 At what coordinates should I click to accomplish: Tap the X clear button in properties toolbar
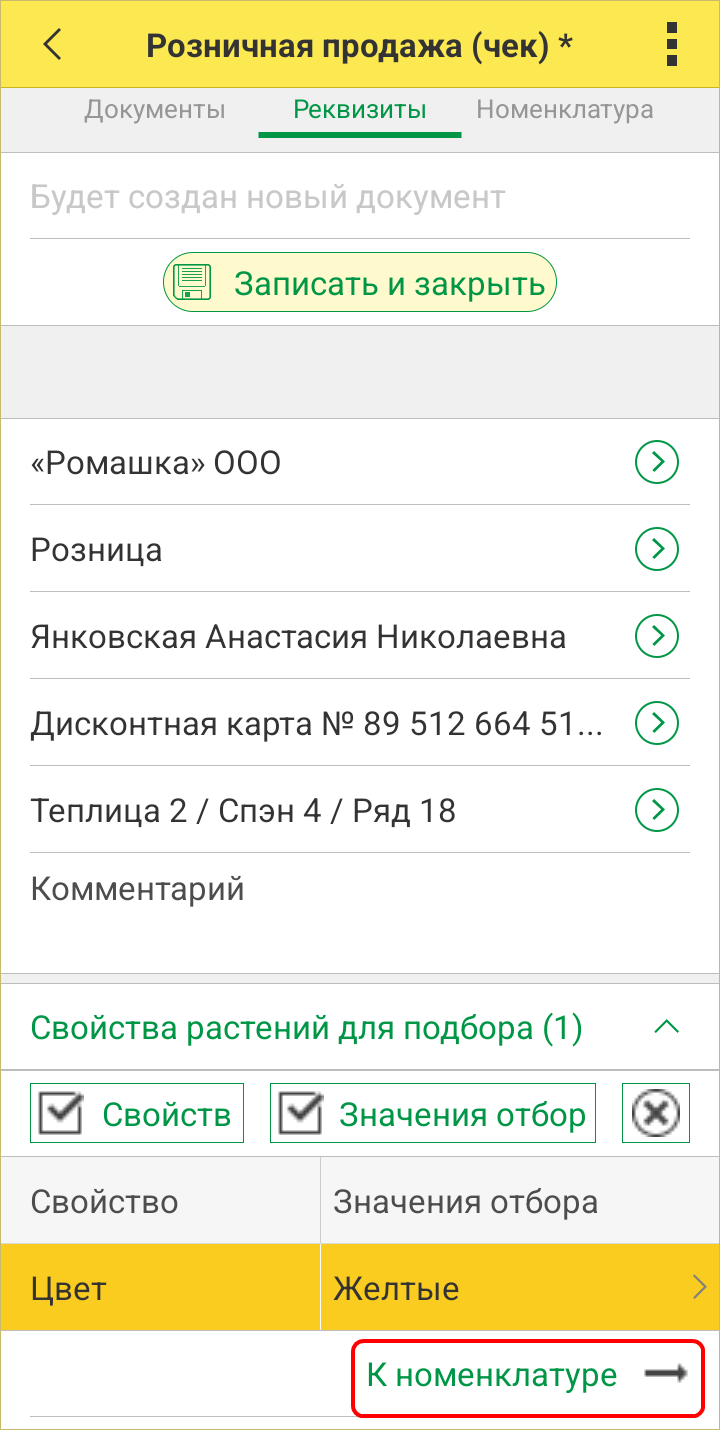(656, 1113)
